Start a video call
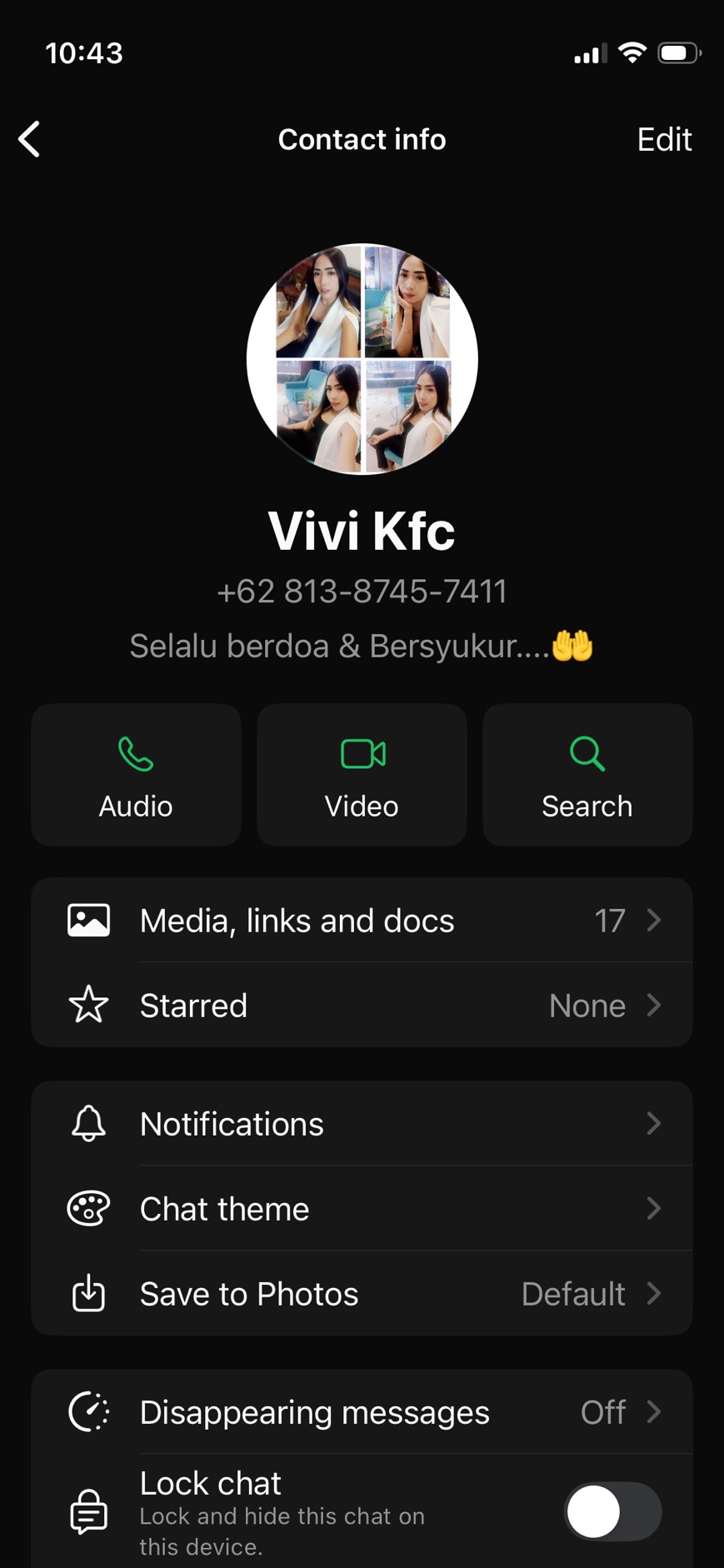The image size is (724, 1568). click(362, 775)
